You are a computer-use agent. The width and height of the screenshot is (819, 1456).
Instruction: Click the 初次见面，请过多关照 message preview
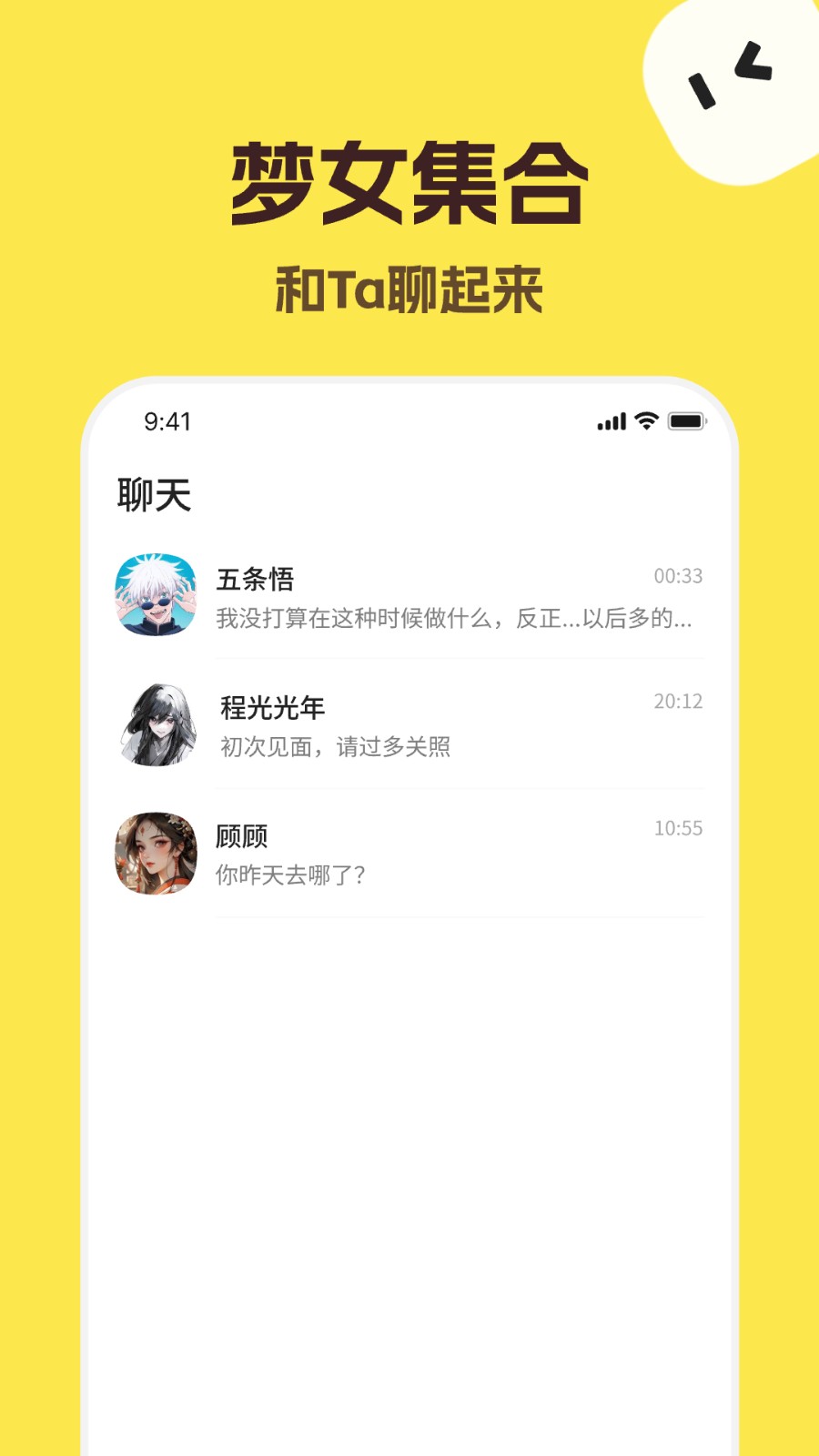click(x=337, y=747)
